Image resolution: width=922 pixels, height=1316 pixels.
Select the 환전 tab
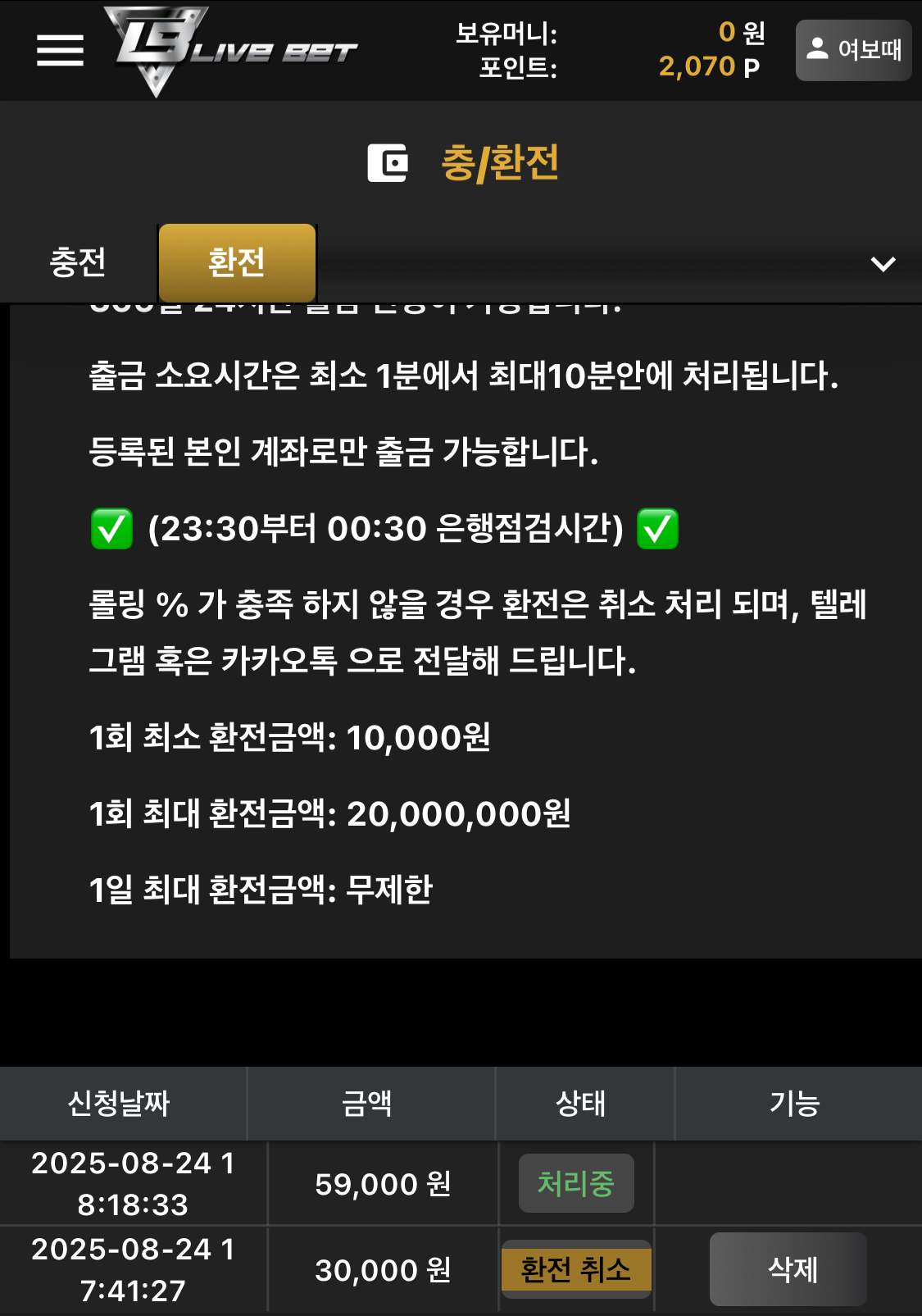point(237,262)
